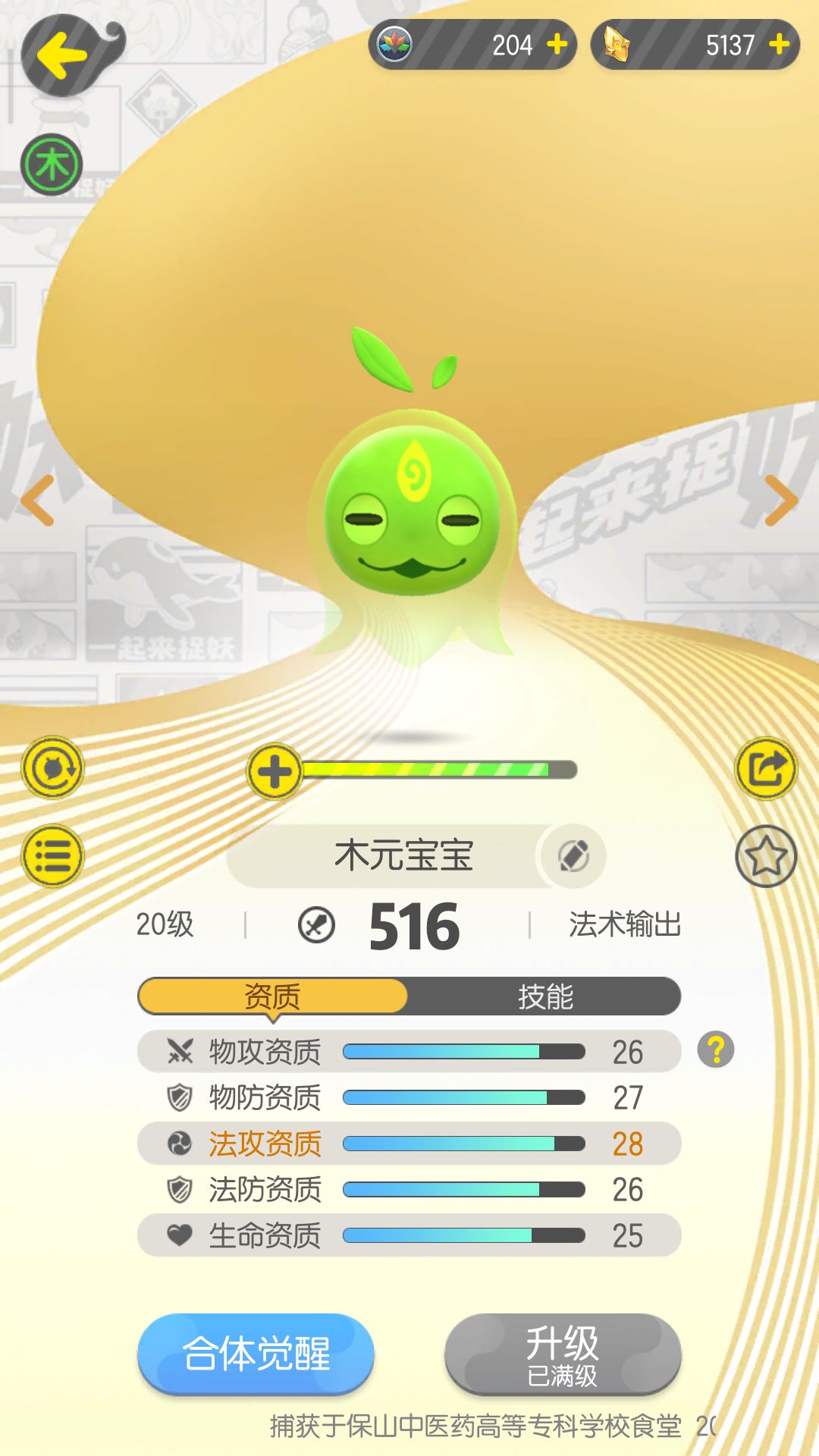Screen dimensions: 819x1456
Task: Add more of the 5137 gold currency
Action: [x=780, y=45]
